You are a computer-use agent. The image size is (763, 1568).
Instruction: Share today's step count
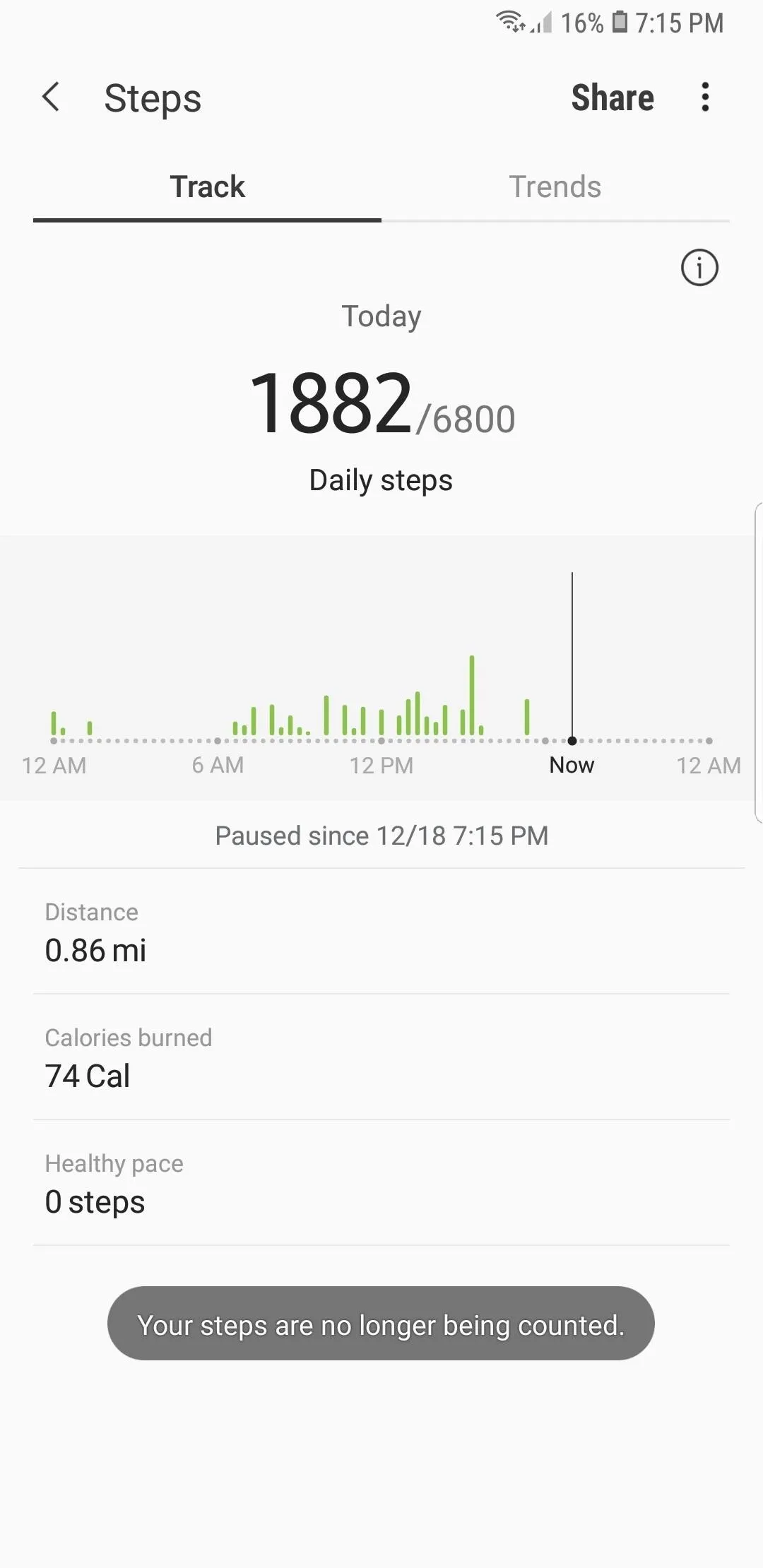click(x=612, y=97)
